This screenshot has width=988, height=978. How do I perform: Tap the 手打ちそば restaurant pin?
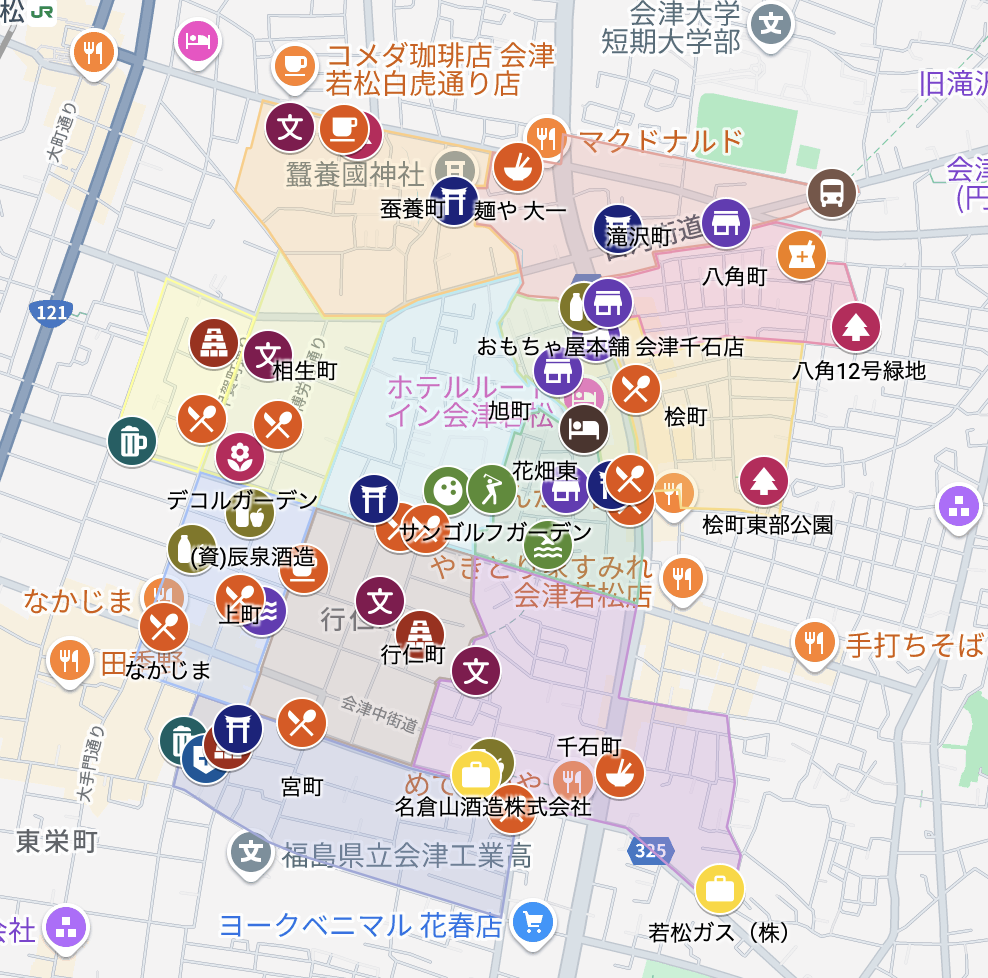[816, 643]
